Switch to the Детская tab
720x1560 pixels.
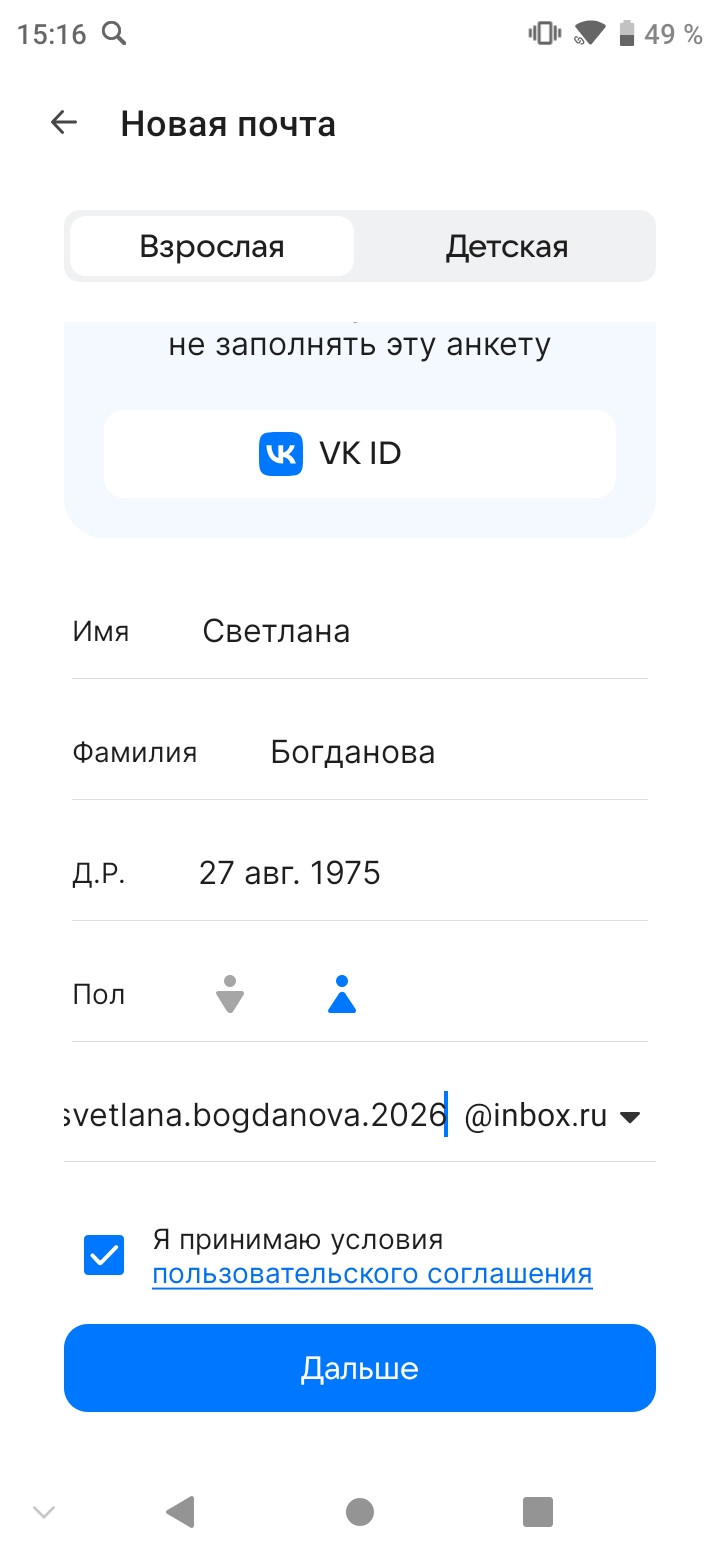[506, 247]
